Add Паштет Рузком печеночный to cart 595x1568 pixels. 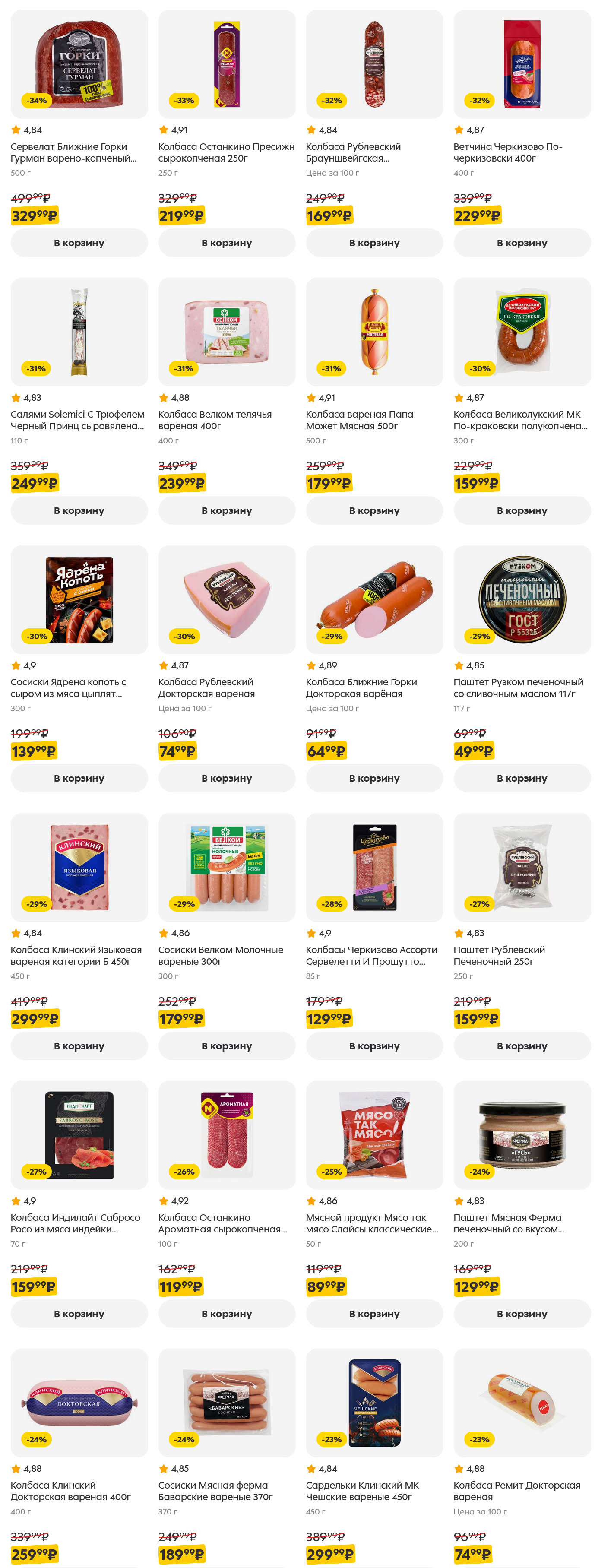522,778
